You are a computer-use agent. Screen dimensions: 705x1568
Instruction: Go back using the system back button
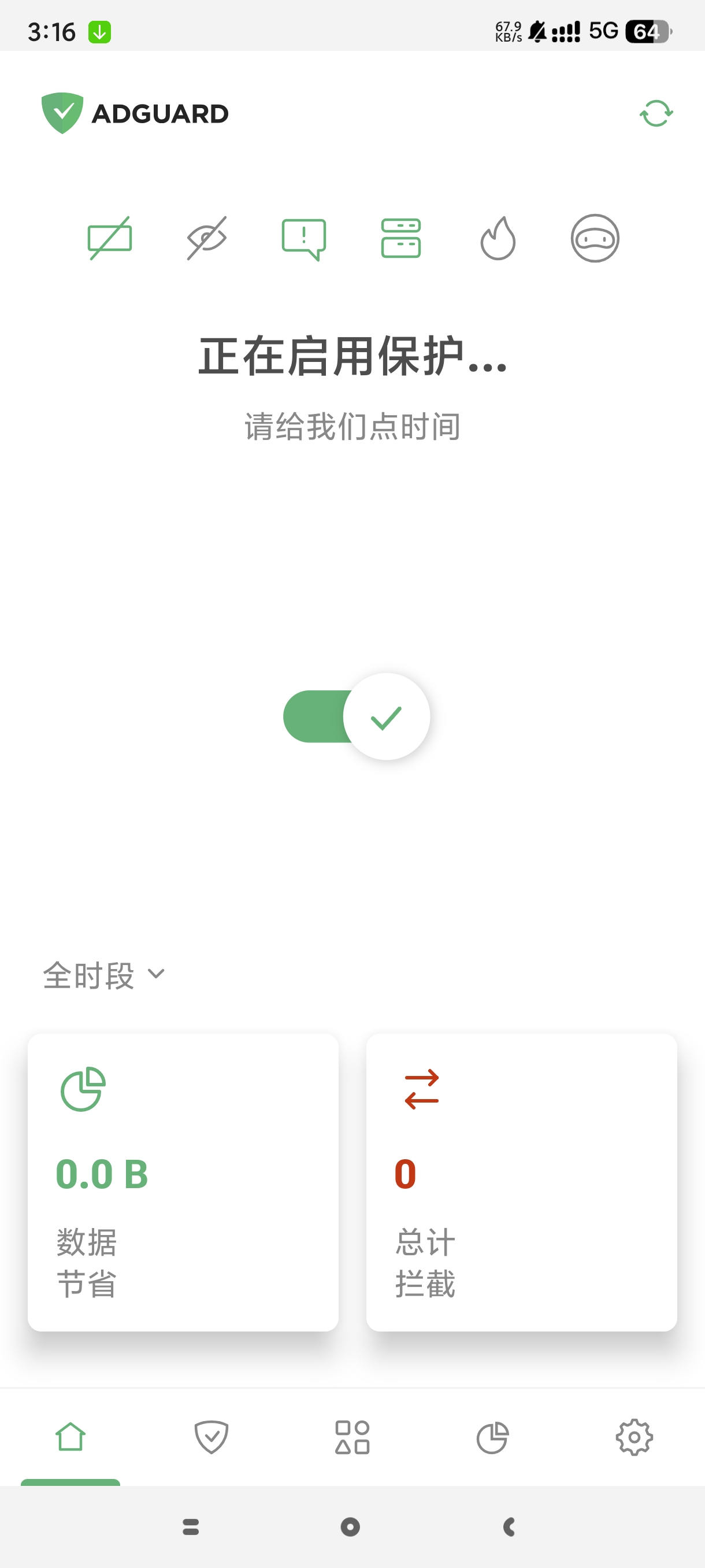click(510, 1526)
